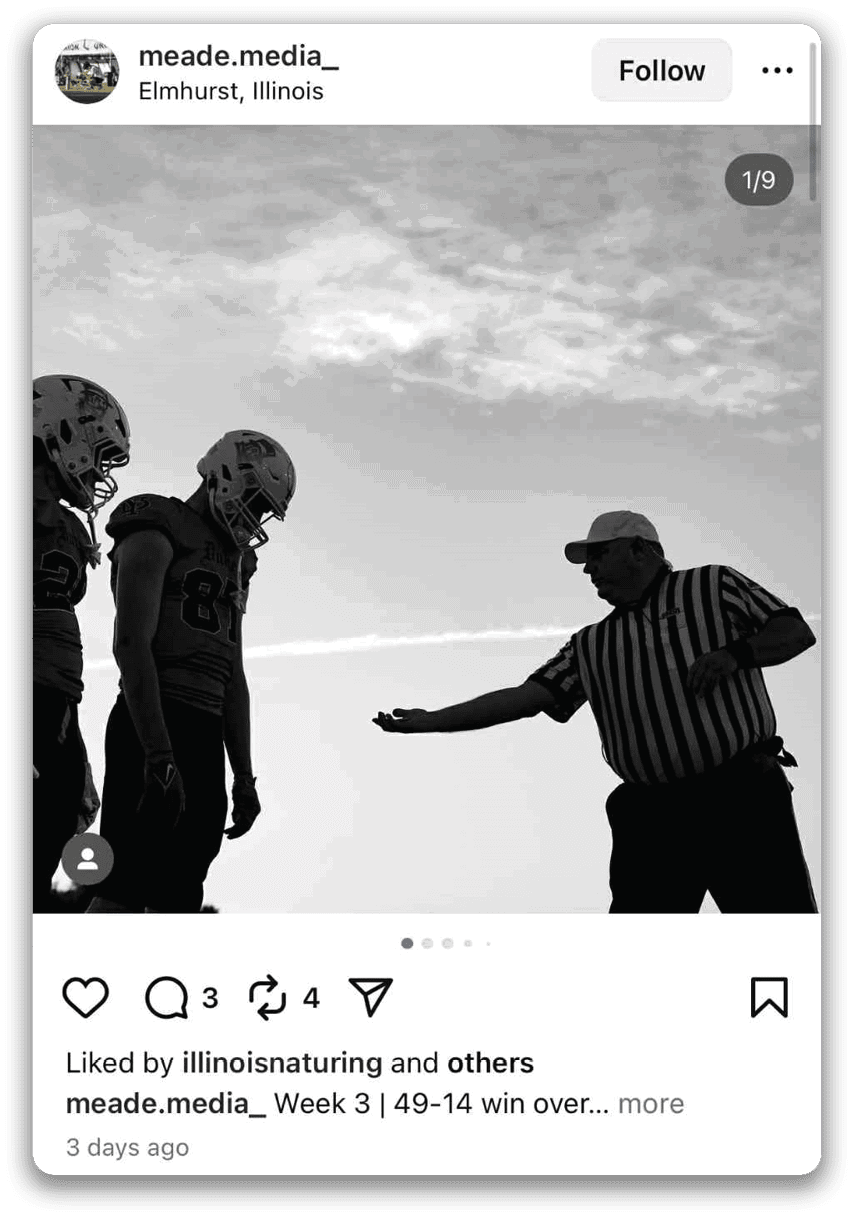Repost this post
Image resolution: width=854 pixels, height=1217 pixels.
[x=268, y=997]
